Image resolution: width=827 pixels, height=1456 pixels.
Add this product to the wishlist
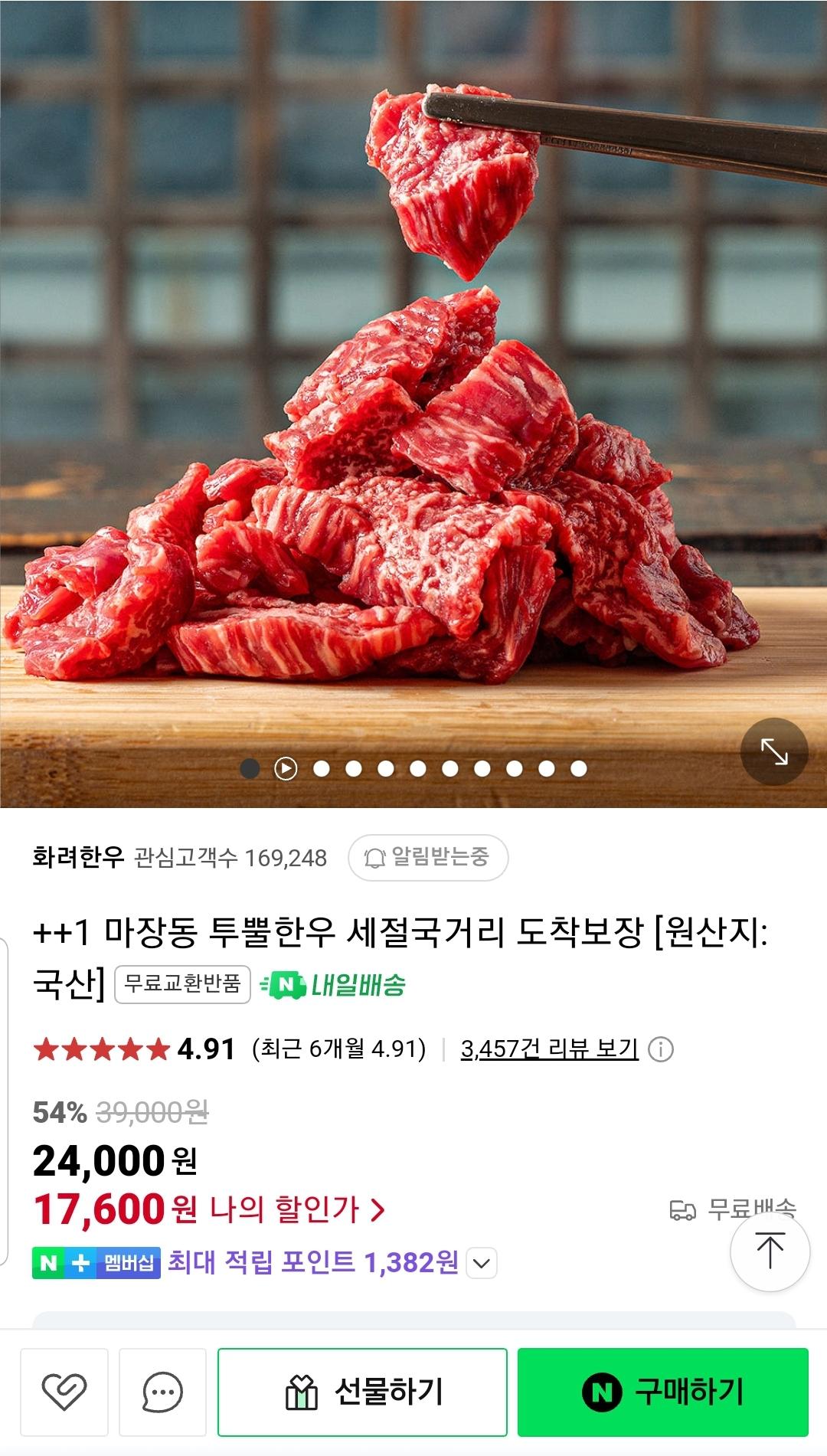[64, 1392]
